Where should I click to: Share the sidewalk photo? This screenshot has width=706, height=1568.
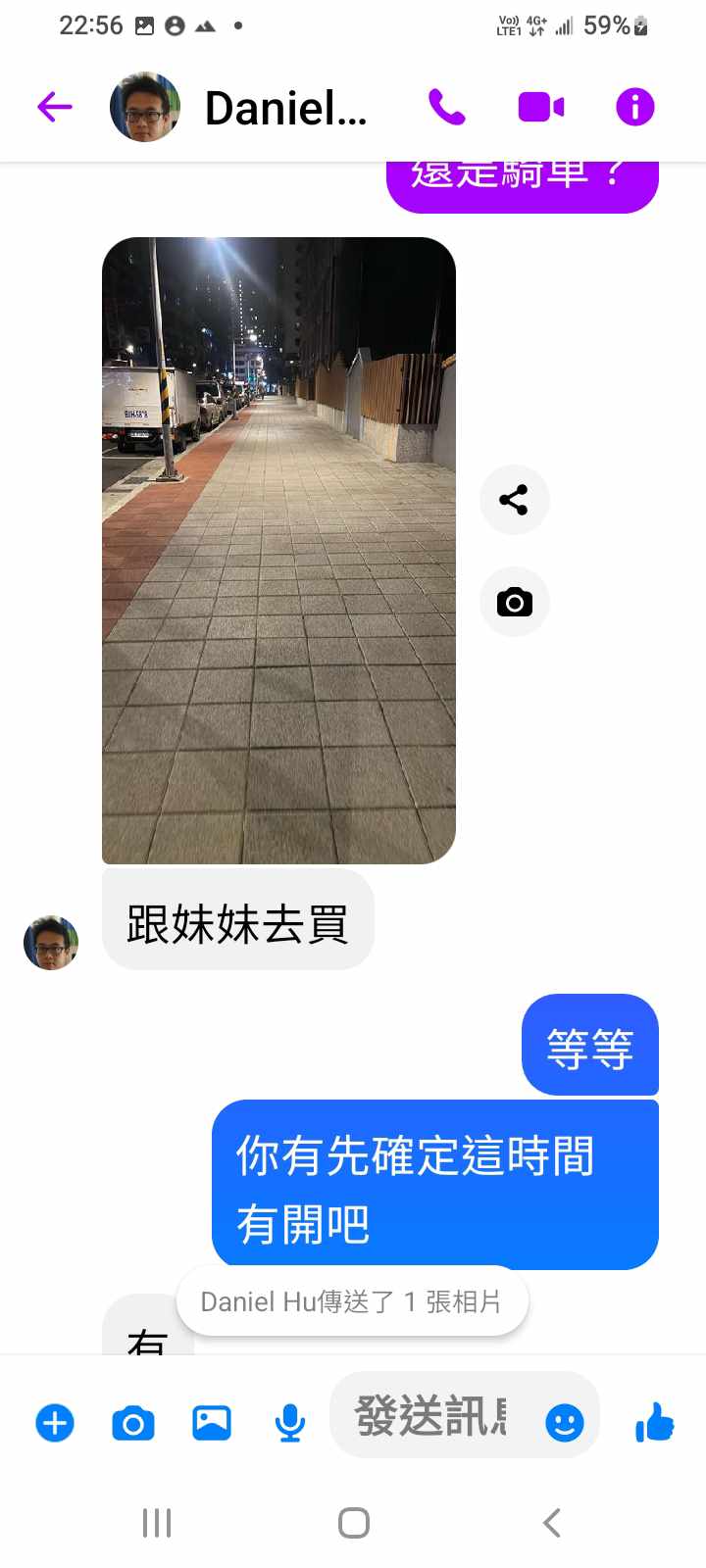pyautogui.click(x=514, y=500)
